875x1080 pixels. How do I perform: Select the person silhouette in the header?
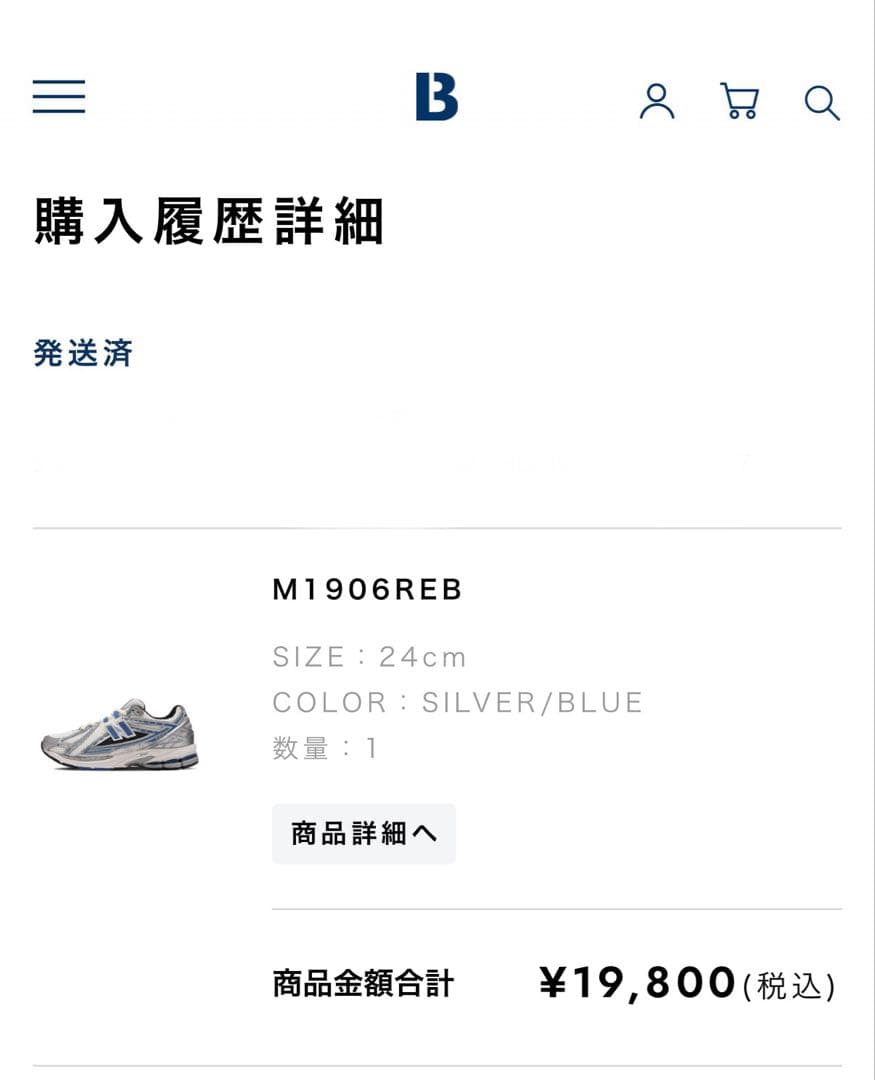657,102
